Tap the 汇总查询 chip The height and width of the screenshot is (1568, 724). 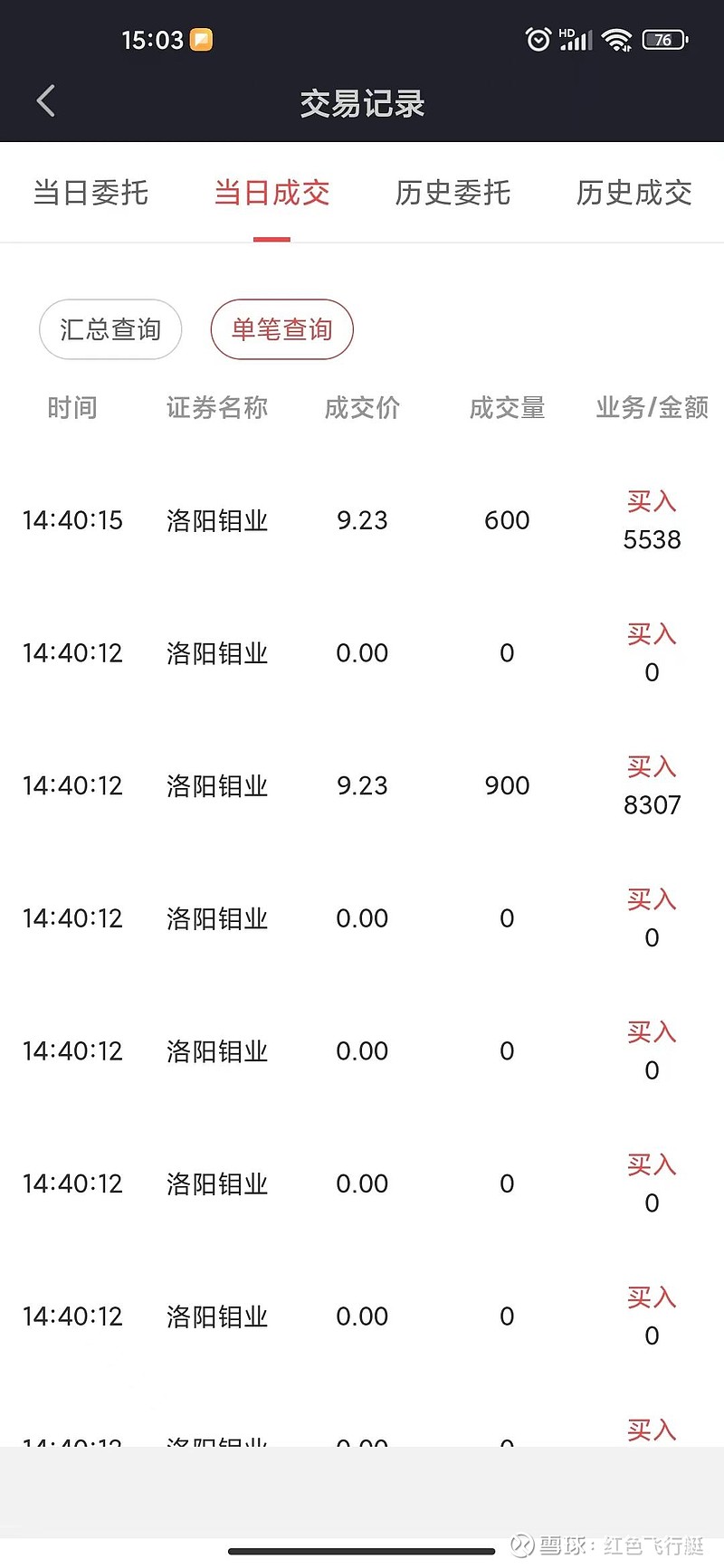click(110, 329)
